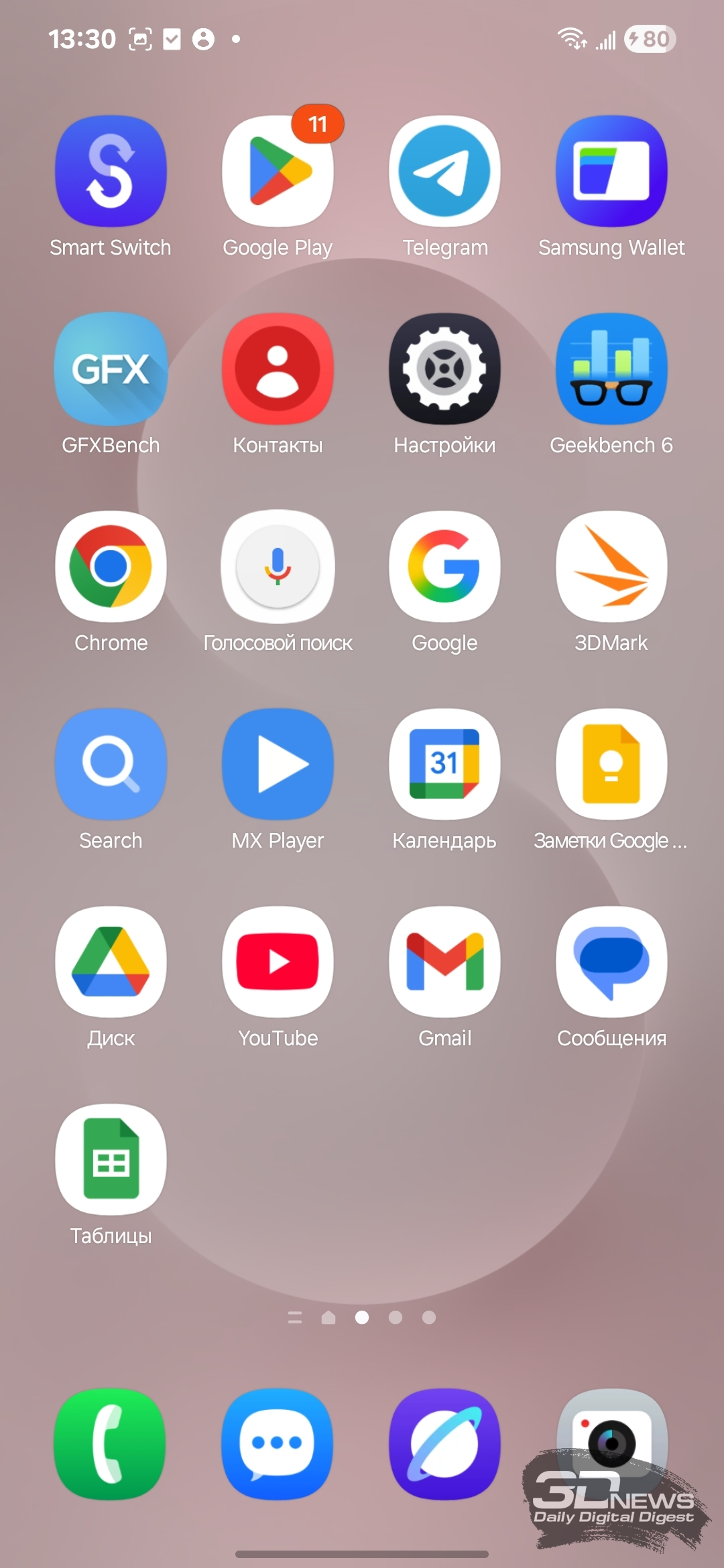Open MX Player
The width and height of the screenshot is (724, 1568).
pos(278,764)
